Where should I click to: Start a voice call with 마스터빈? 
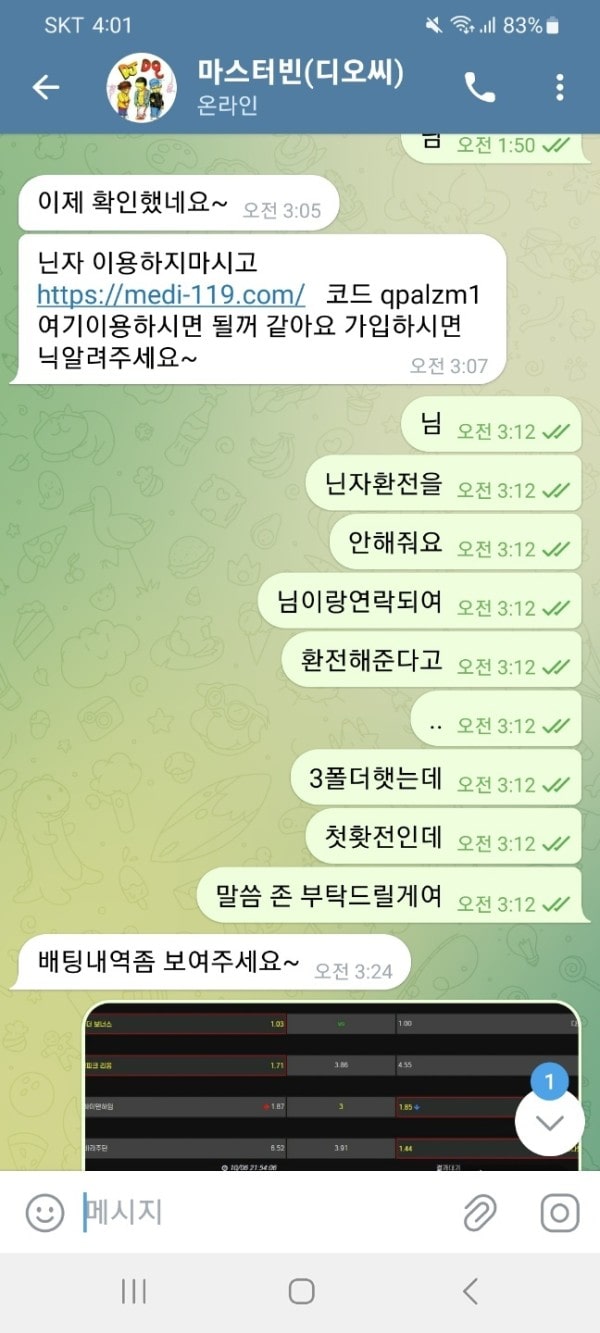coord(480,88)
